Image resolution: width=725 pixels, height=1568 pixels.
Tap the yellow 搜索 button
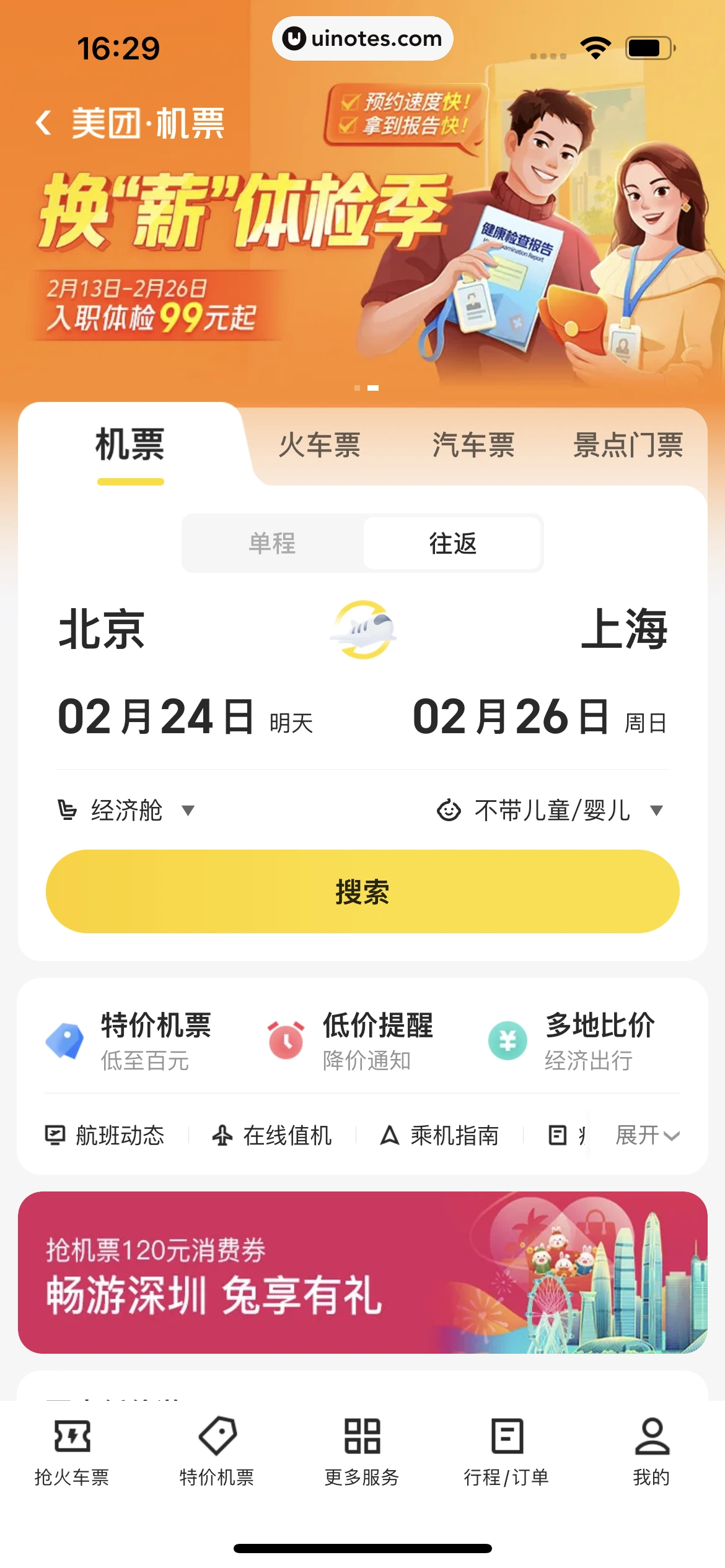362,891
